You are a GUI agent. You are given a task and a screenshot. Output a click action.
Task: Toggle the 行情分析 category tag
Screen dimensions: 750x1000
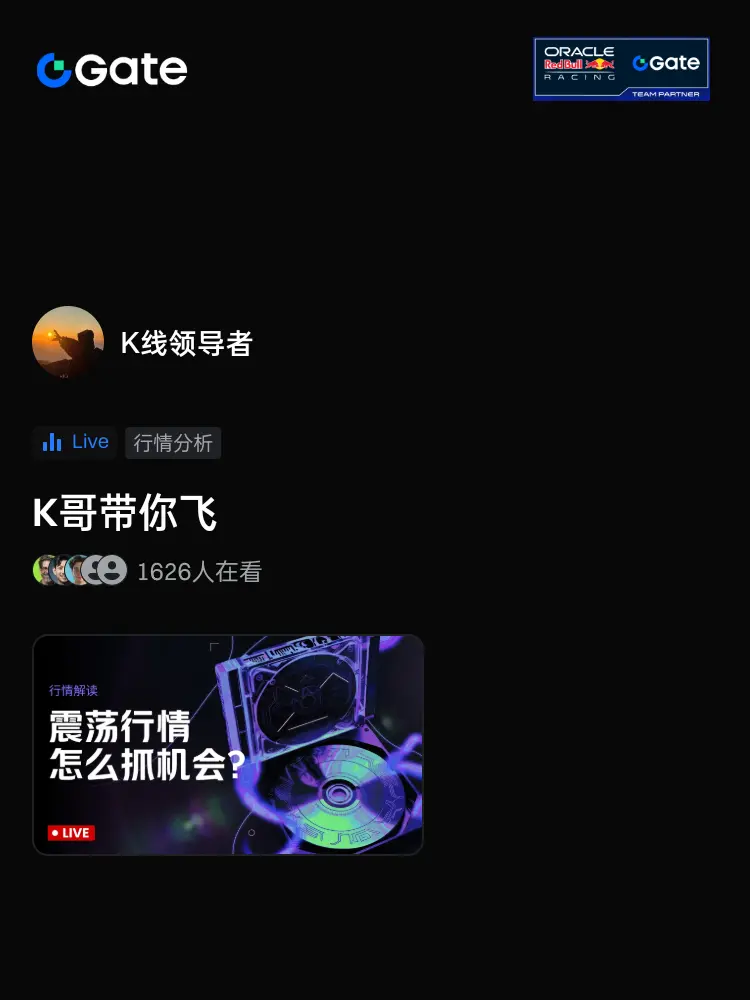[172, 442]
